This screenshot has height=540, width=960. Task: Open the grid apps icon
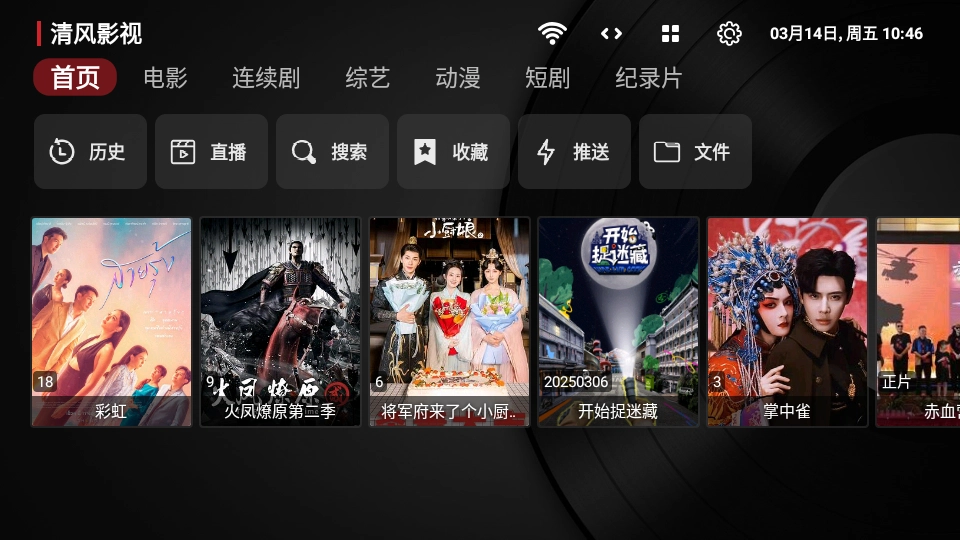pos(670,34)
